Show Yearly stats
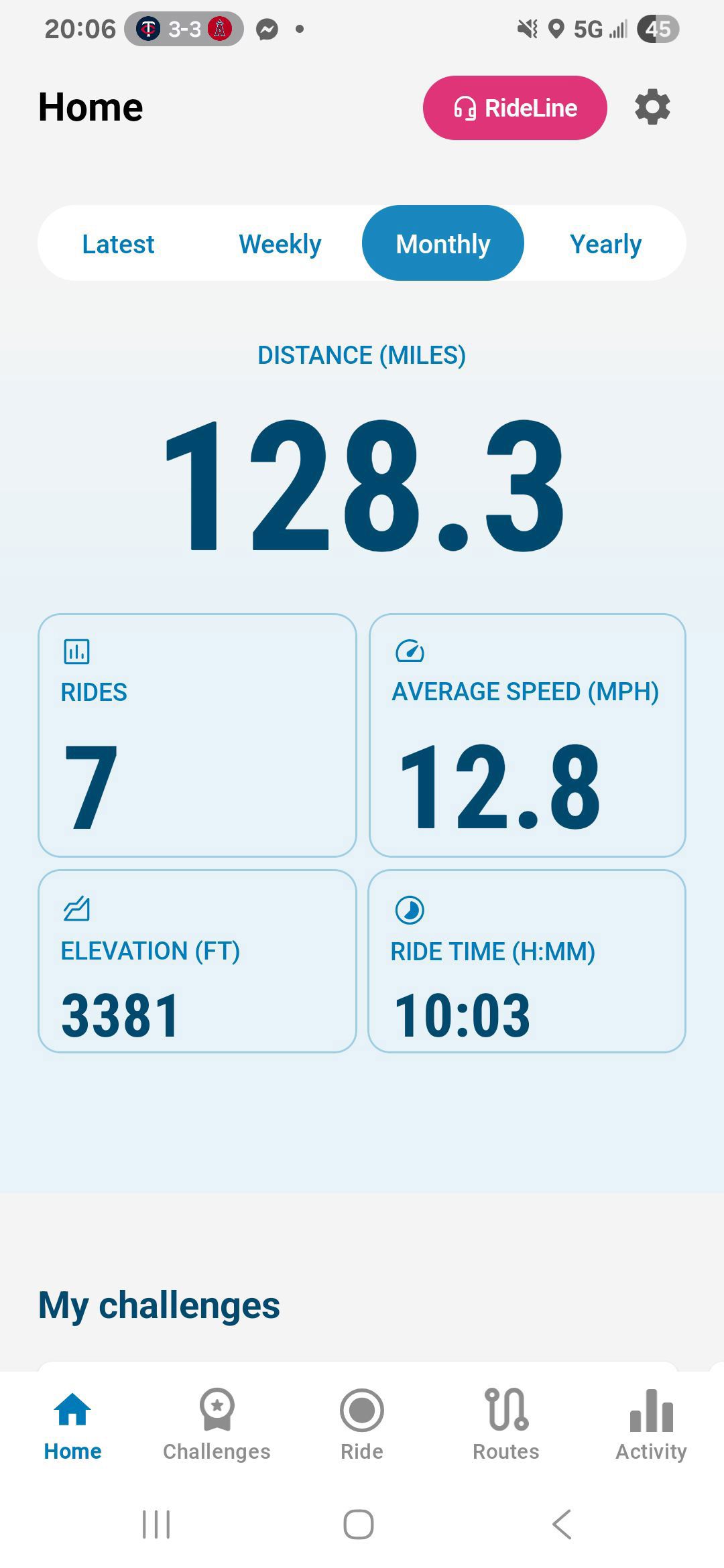This screenshot has width=724, height=1568. pos(605,244)
